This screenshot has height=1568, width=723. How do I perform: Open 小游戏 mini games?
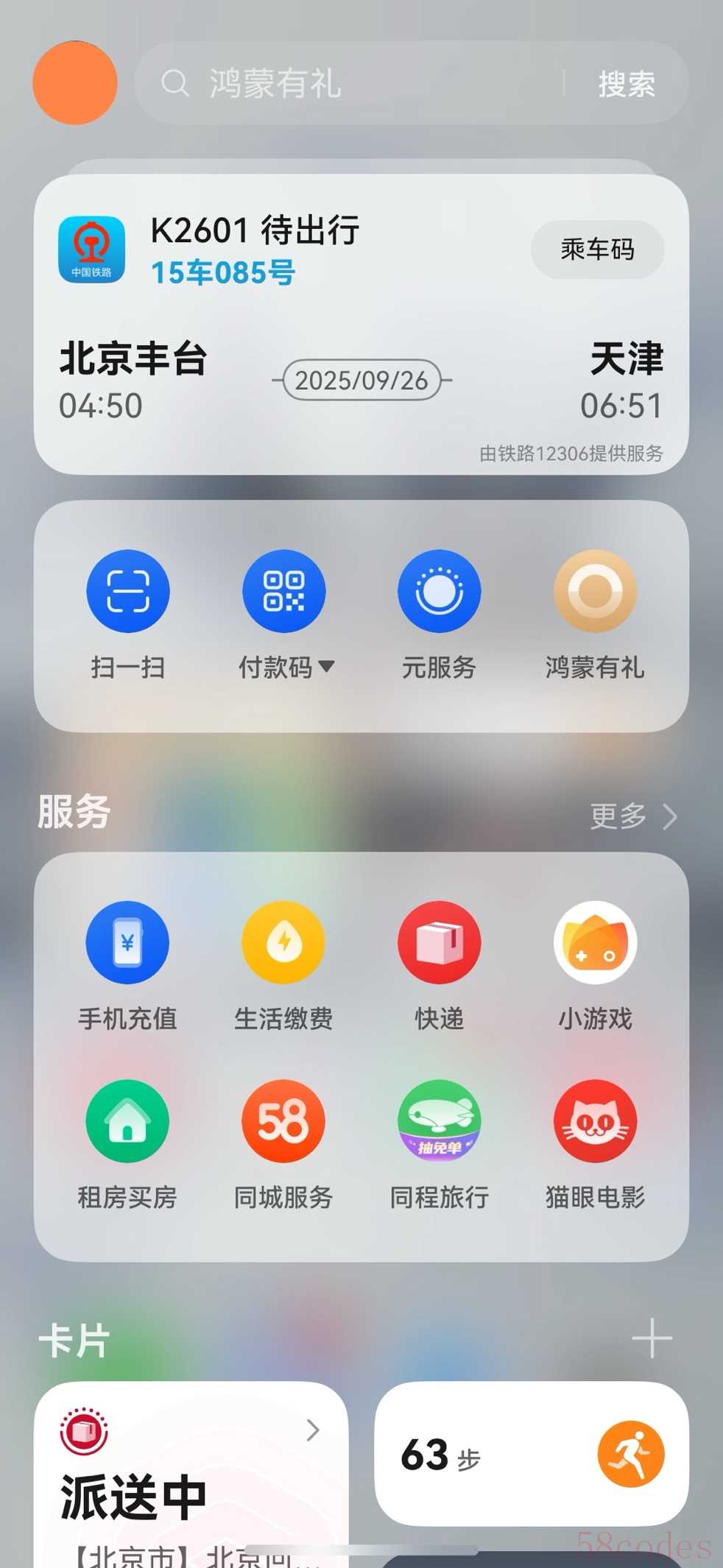pyautogui.click(x=595, y=942)
